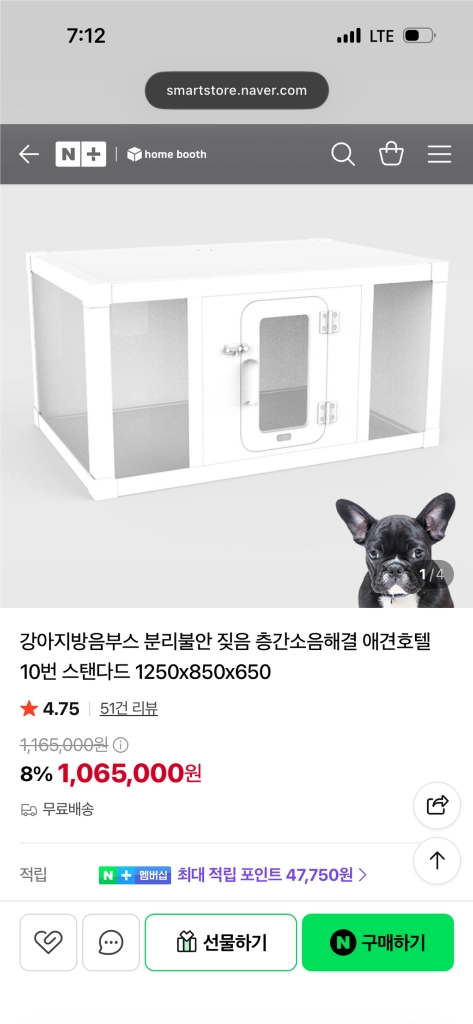Open the home booth store page
Viewport: 473px width, 1024px height.
tap(167, 154)
